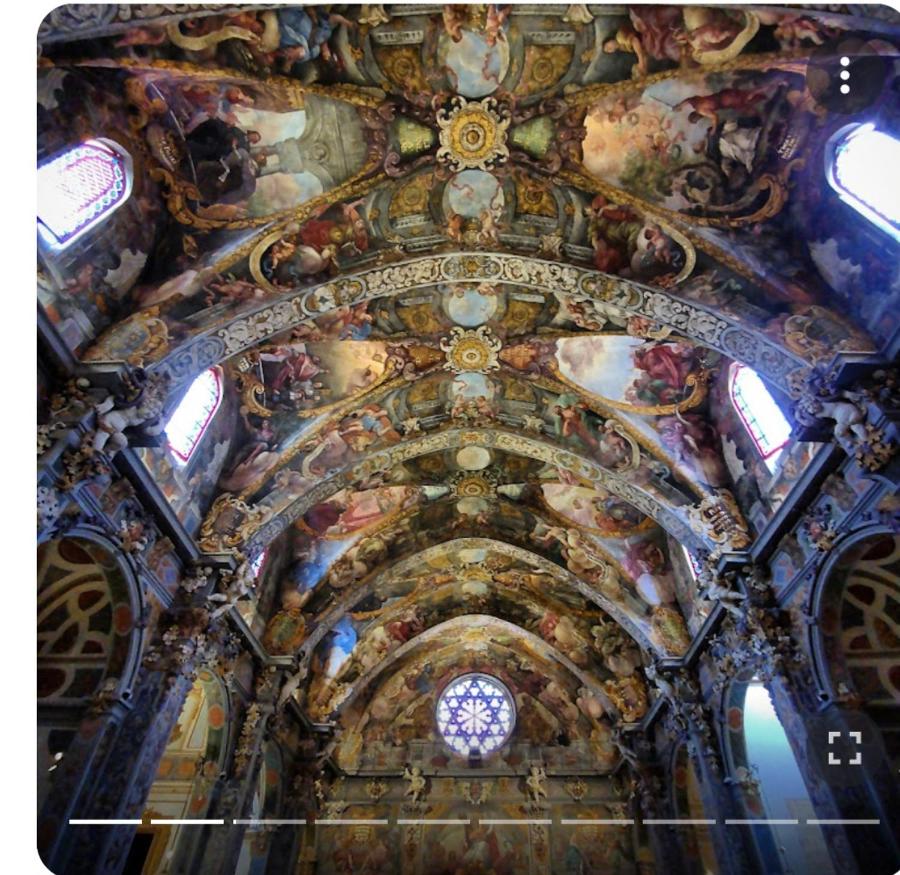
Task: Expand the photo to fullscreen
Action: pyautogui.click(x=845, y=746)
